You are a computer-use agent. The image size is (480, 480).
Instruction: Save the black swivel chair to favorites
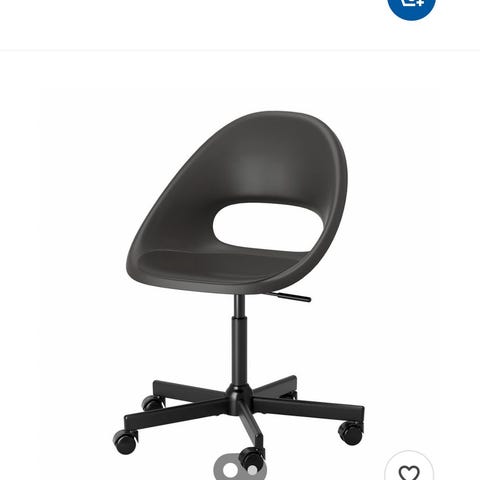tap(409, 467)
